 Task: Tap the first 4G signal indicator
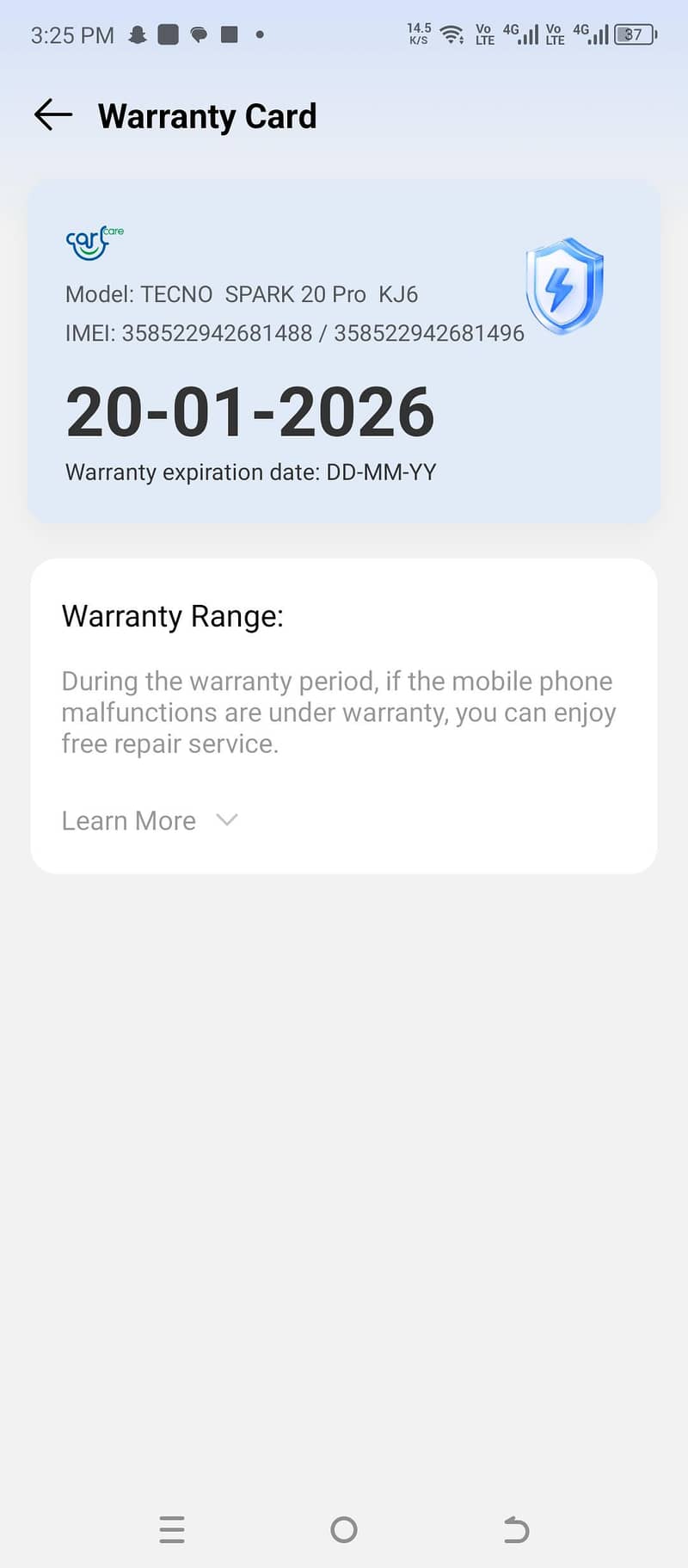click(523, 34)
